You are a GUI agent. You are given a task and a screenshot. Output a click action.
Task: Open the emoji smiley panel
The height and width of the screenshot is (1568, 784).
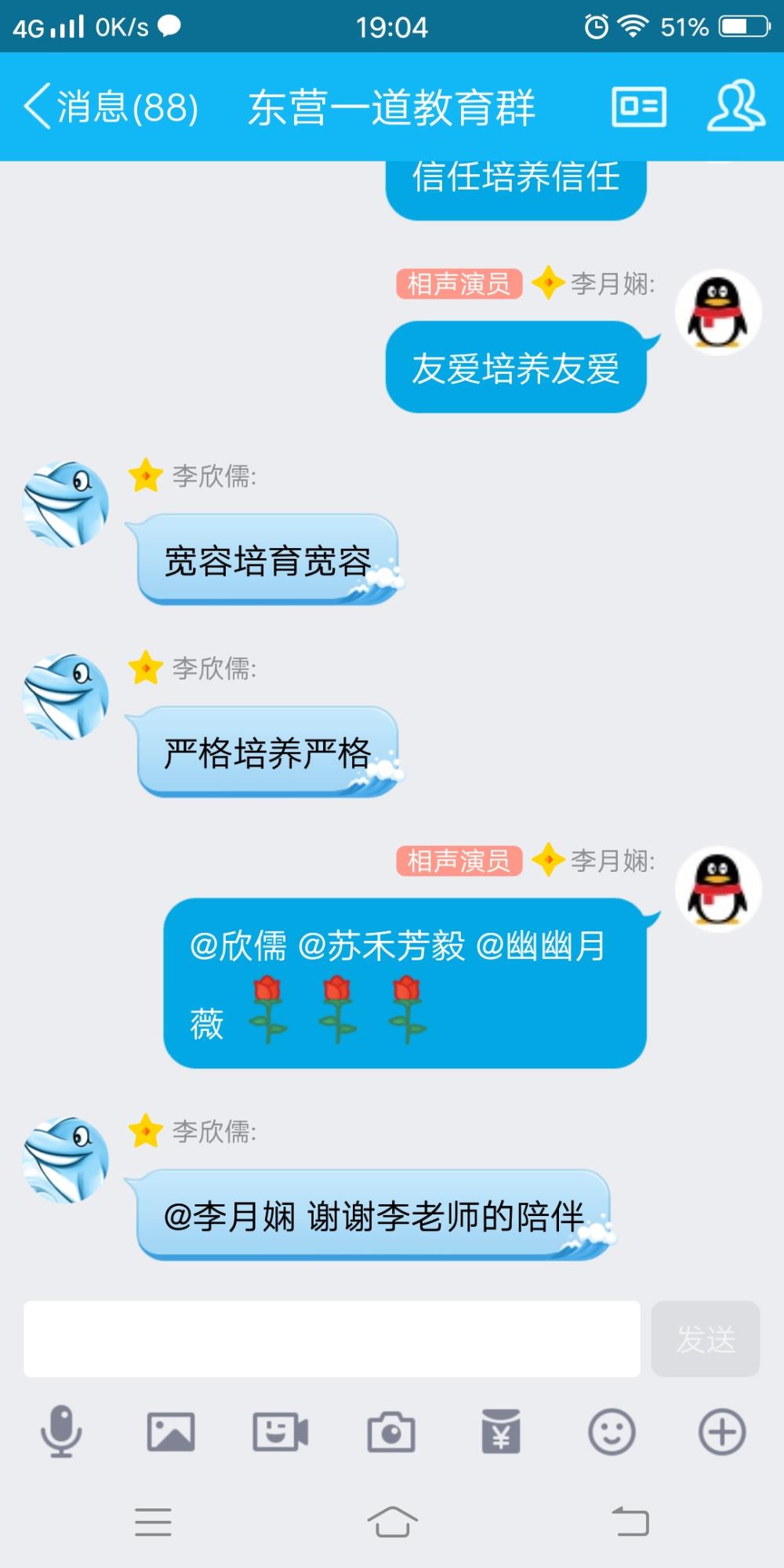(612, 1432)
